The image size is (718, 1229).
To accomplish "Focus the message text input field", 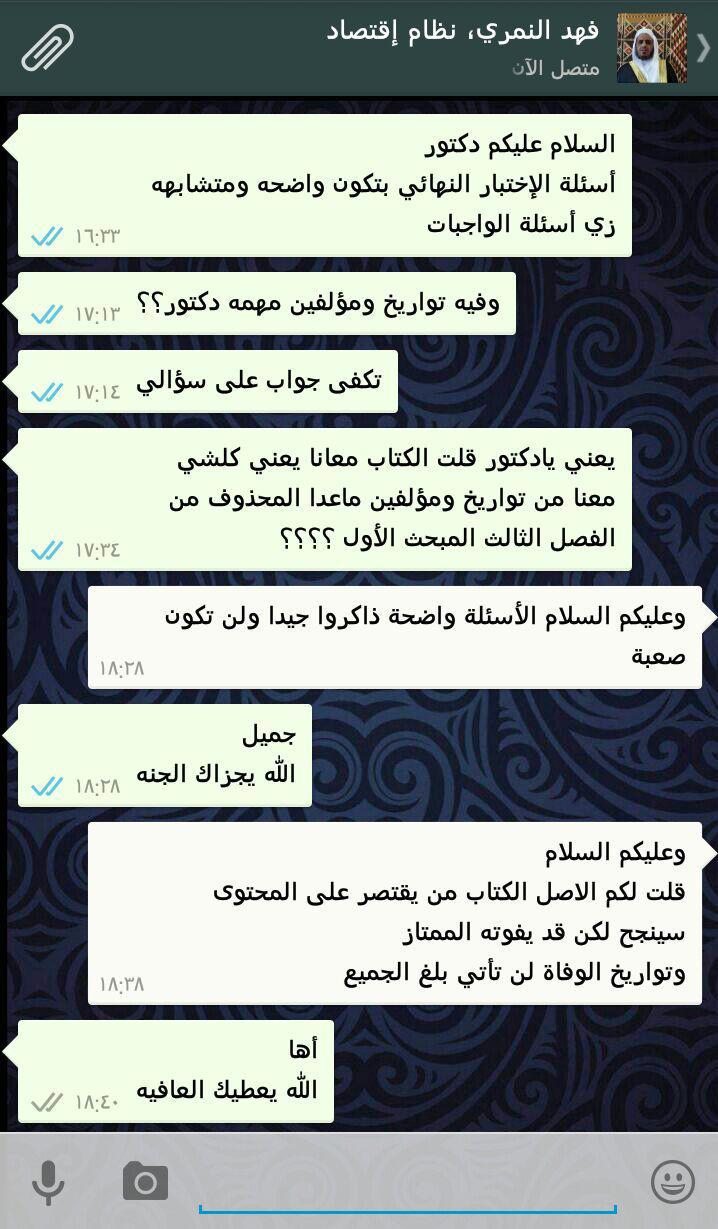I will [x=407, y=1183].
